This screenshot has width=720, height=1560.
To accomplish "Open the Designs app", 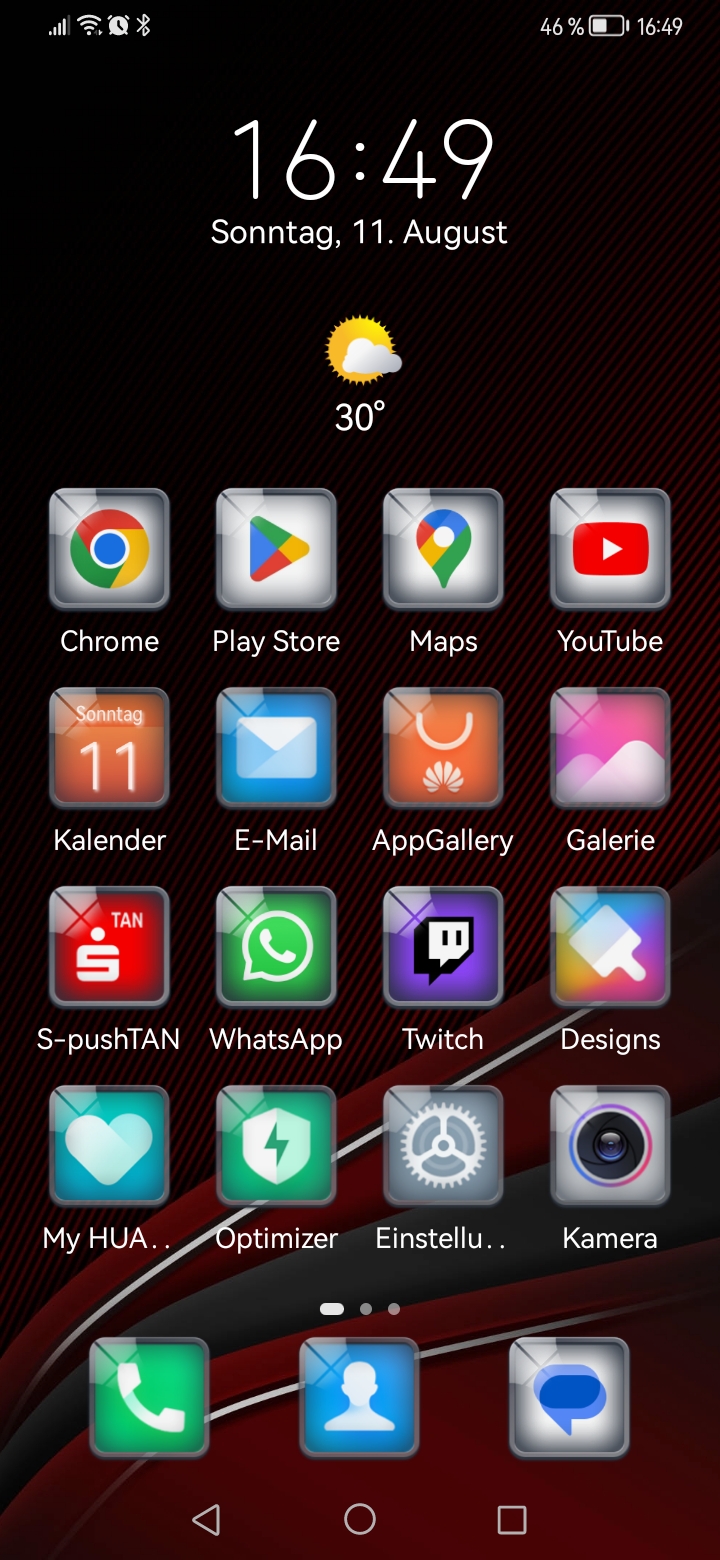I will (x=610, y=947).
